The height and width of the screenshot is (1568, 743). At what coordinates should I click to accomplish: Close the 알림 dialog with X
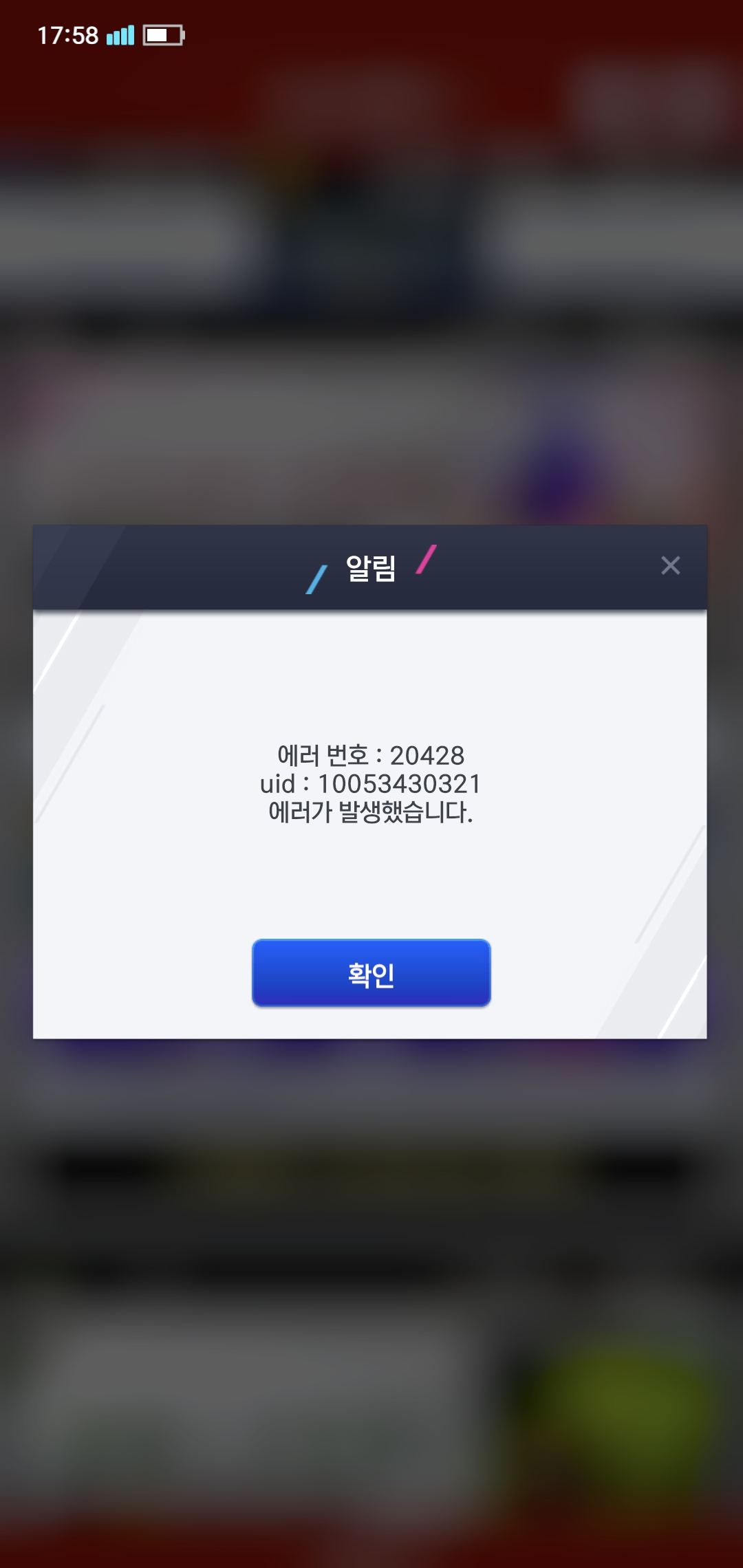(x=670, y=565)
